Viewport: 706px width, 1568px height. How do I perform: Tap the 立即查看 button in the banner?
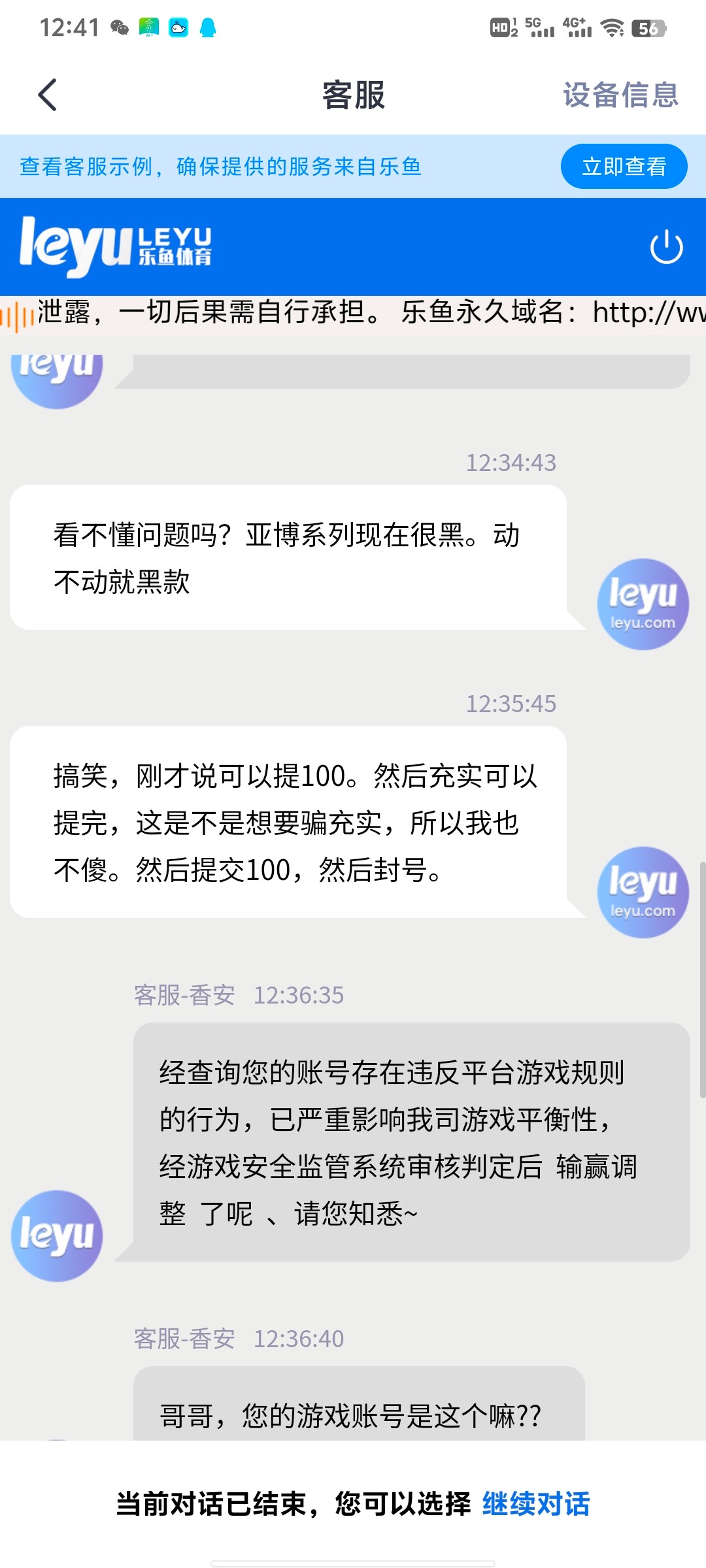(624, 167)
